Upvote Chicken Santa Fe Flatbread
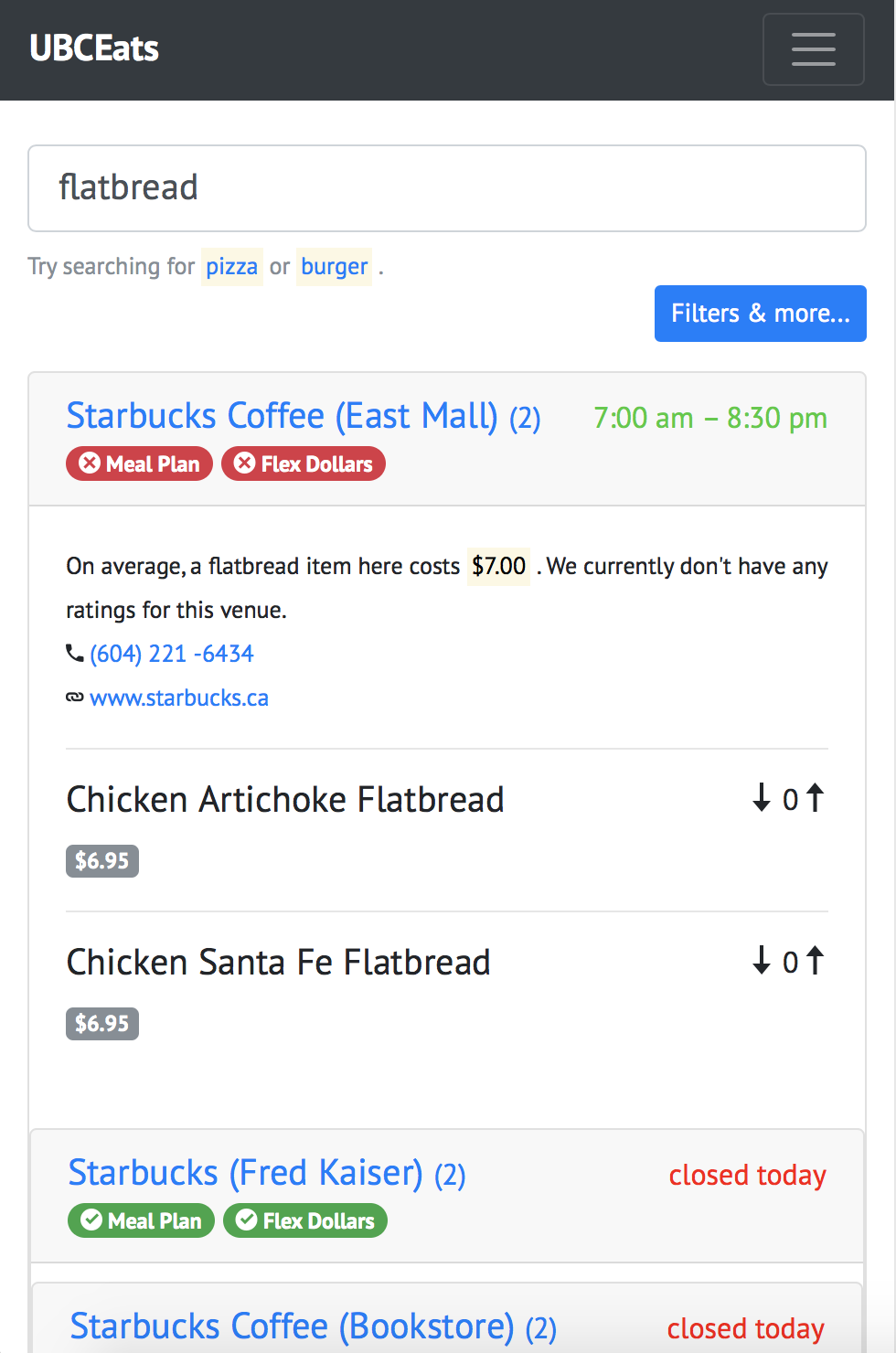 coord(815,961)
